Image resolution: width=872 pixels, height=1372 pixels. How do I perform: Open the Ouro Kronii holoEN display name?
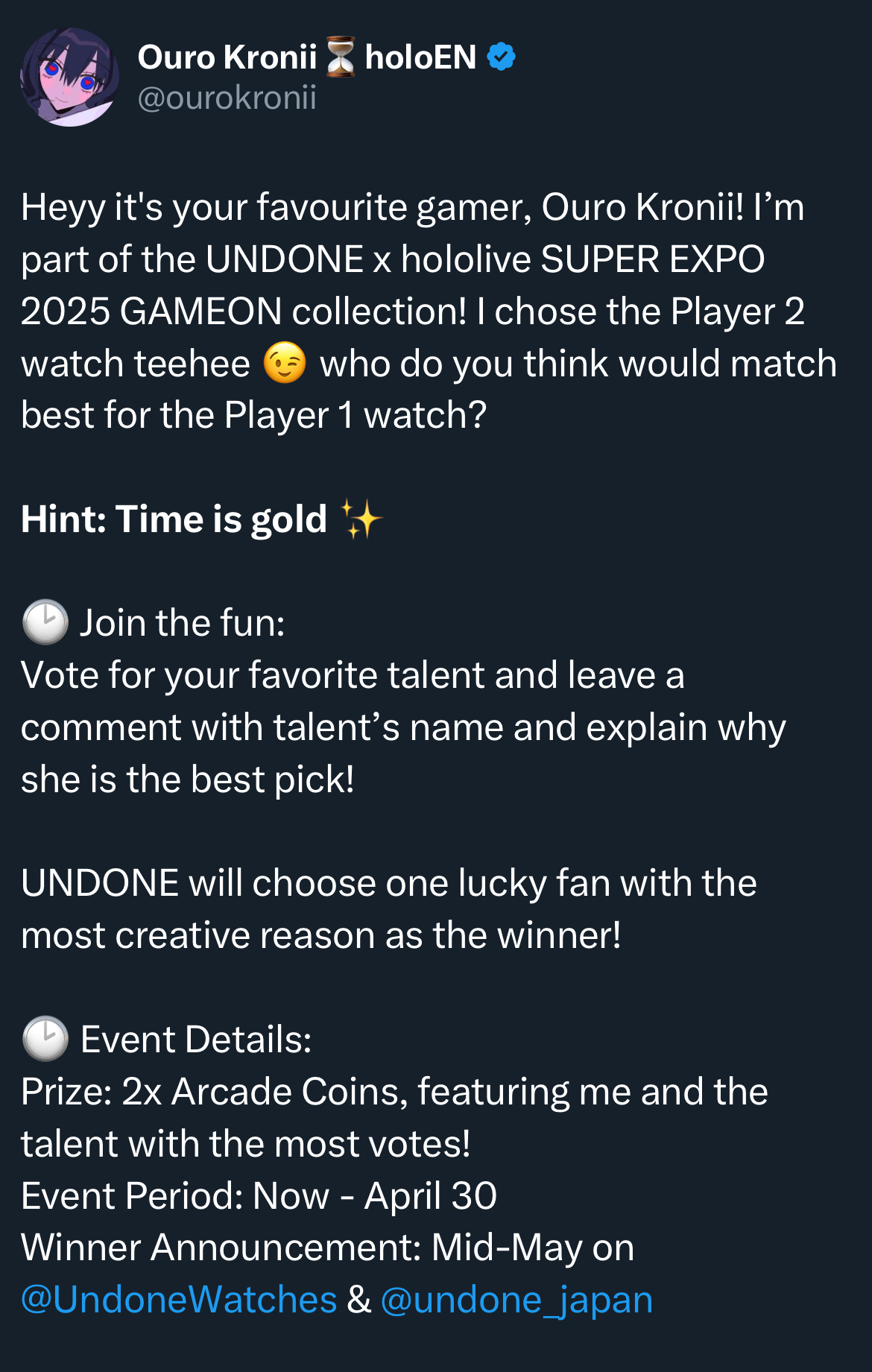(307, 57)
